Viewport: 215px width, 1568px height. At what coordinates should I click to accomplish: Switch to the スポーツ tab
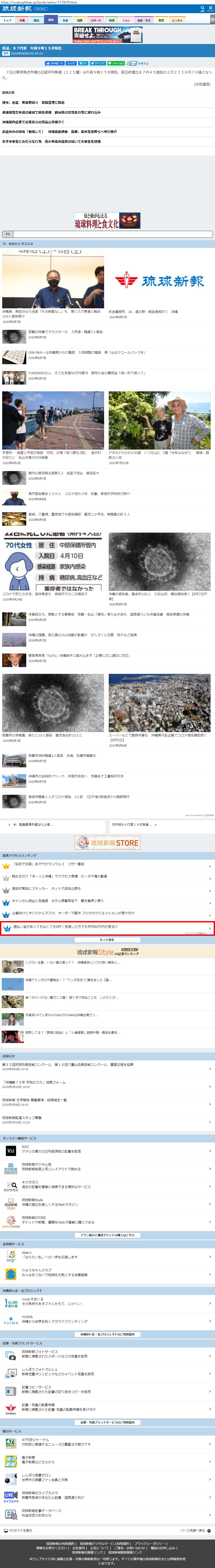coord(95,20)
